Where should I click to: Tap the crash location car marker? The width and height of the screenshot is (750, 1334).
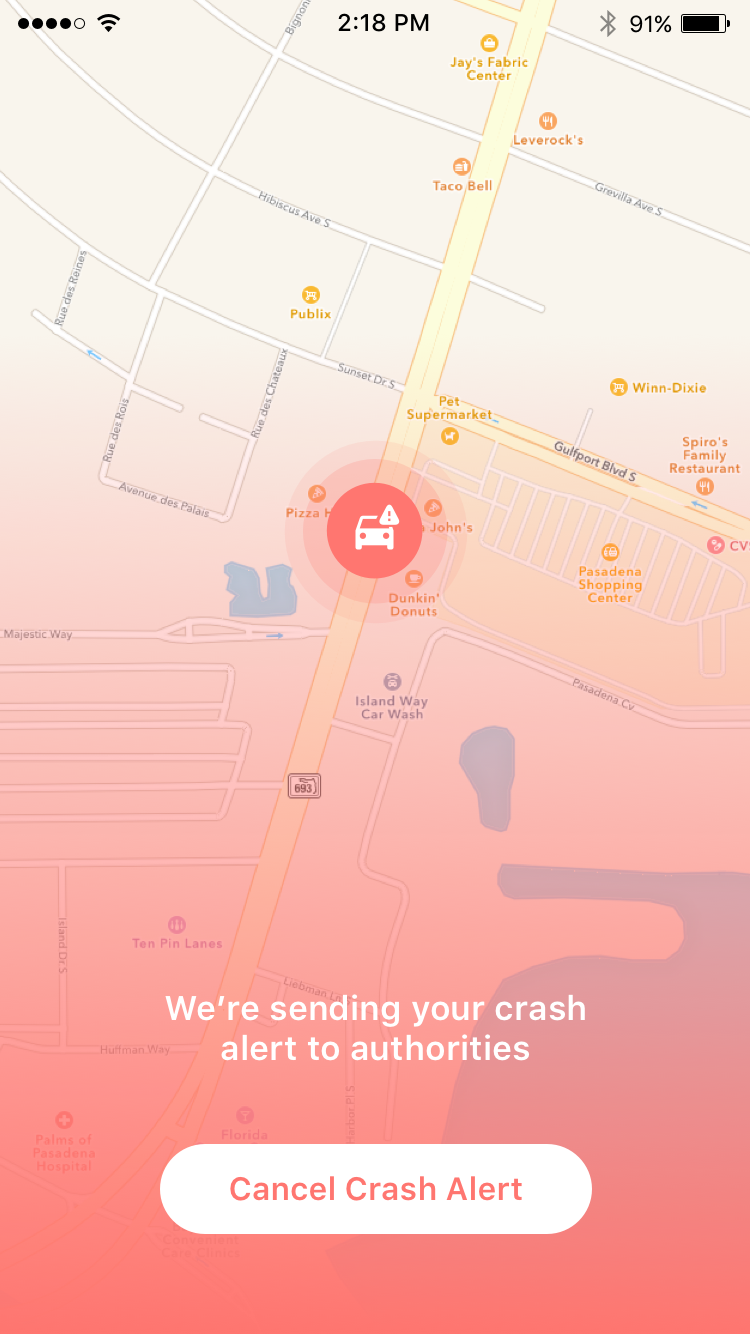click(375, 530)
